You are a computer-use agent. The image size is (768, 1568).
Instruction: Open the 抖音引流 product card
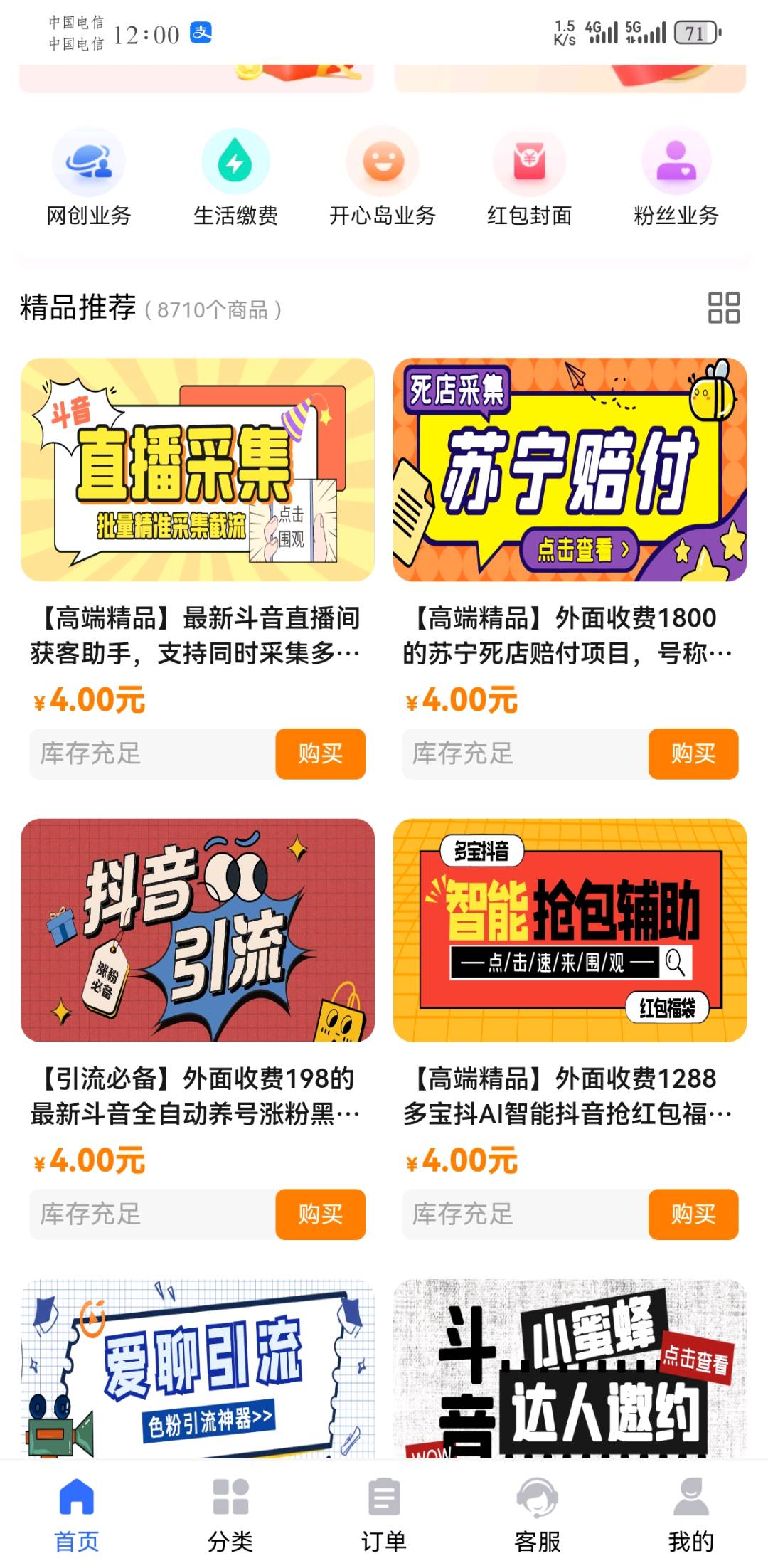(x=198, y=930)
